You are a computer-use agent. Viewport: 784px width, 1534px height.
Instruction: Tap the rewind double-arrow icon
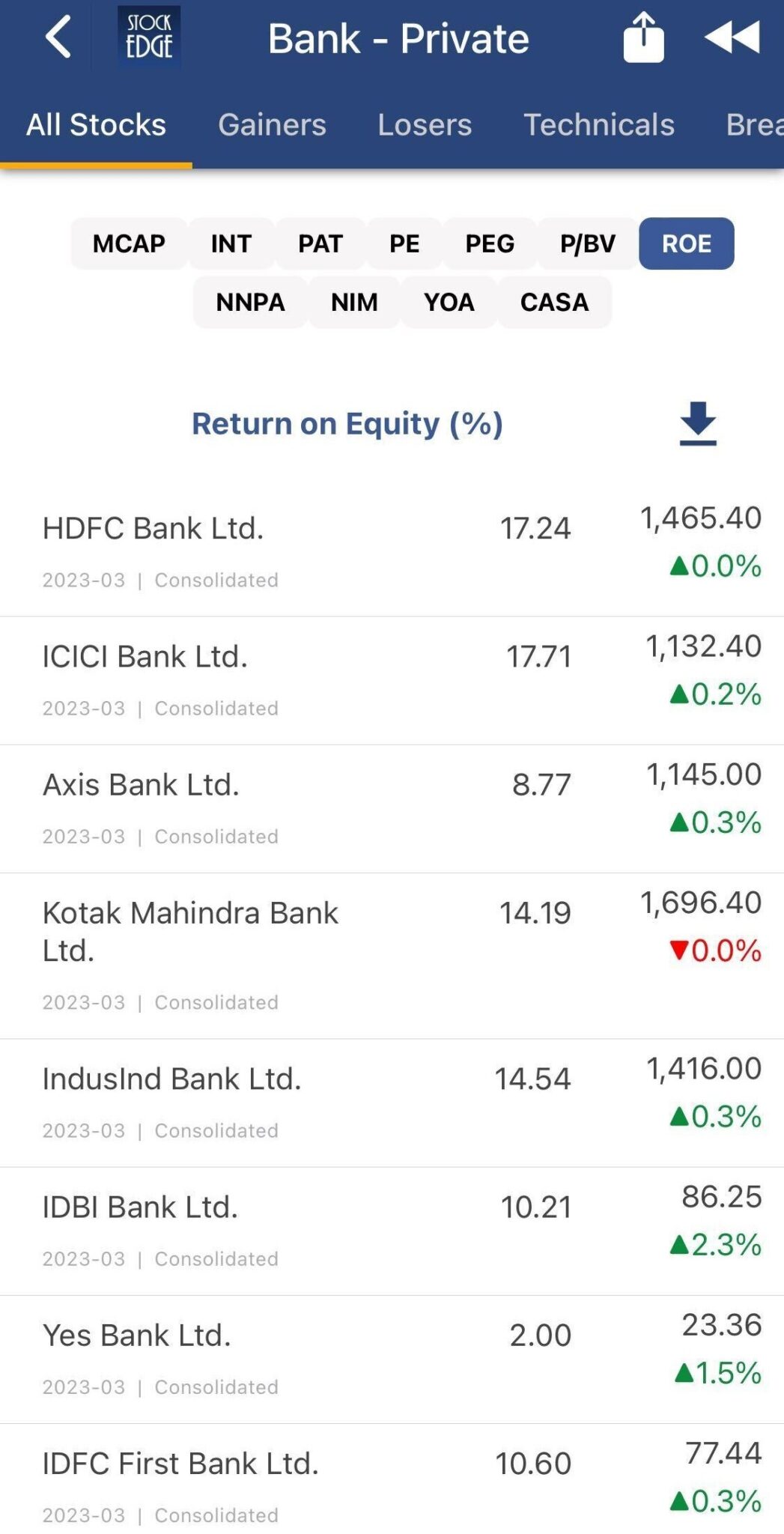click(x=732, y=37)
